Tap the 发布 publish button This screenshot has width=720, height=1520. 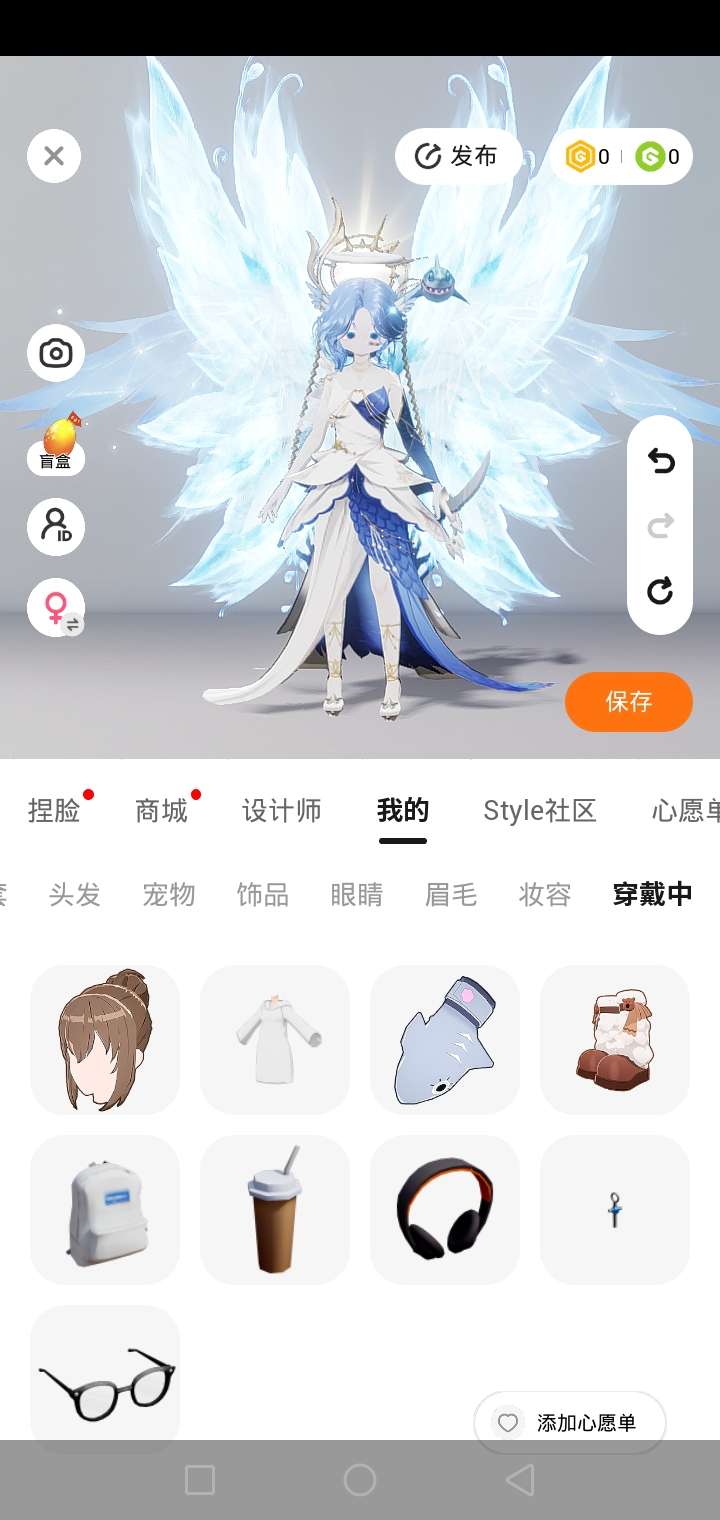click(458, 156)
